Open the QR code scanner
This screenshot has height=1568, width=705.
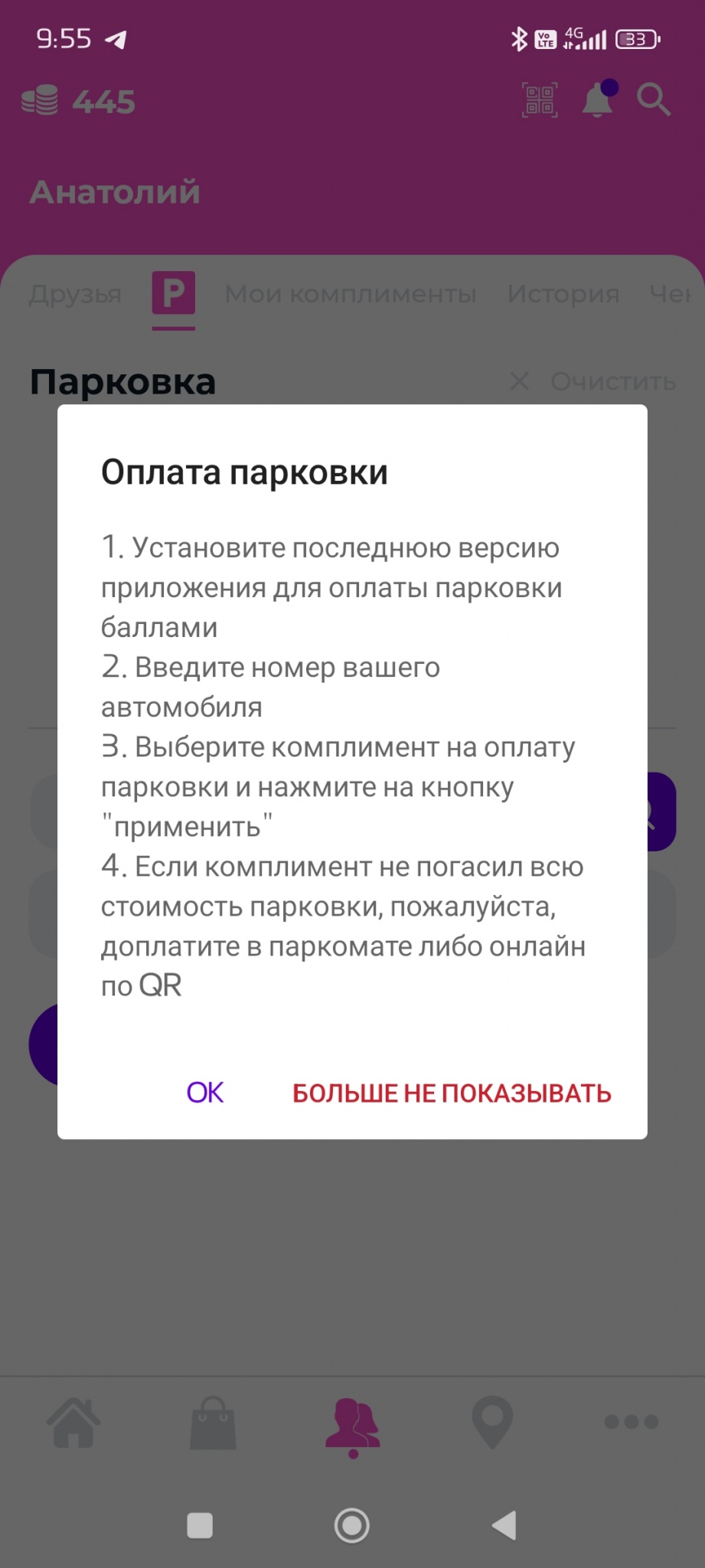tap(540, 100)
